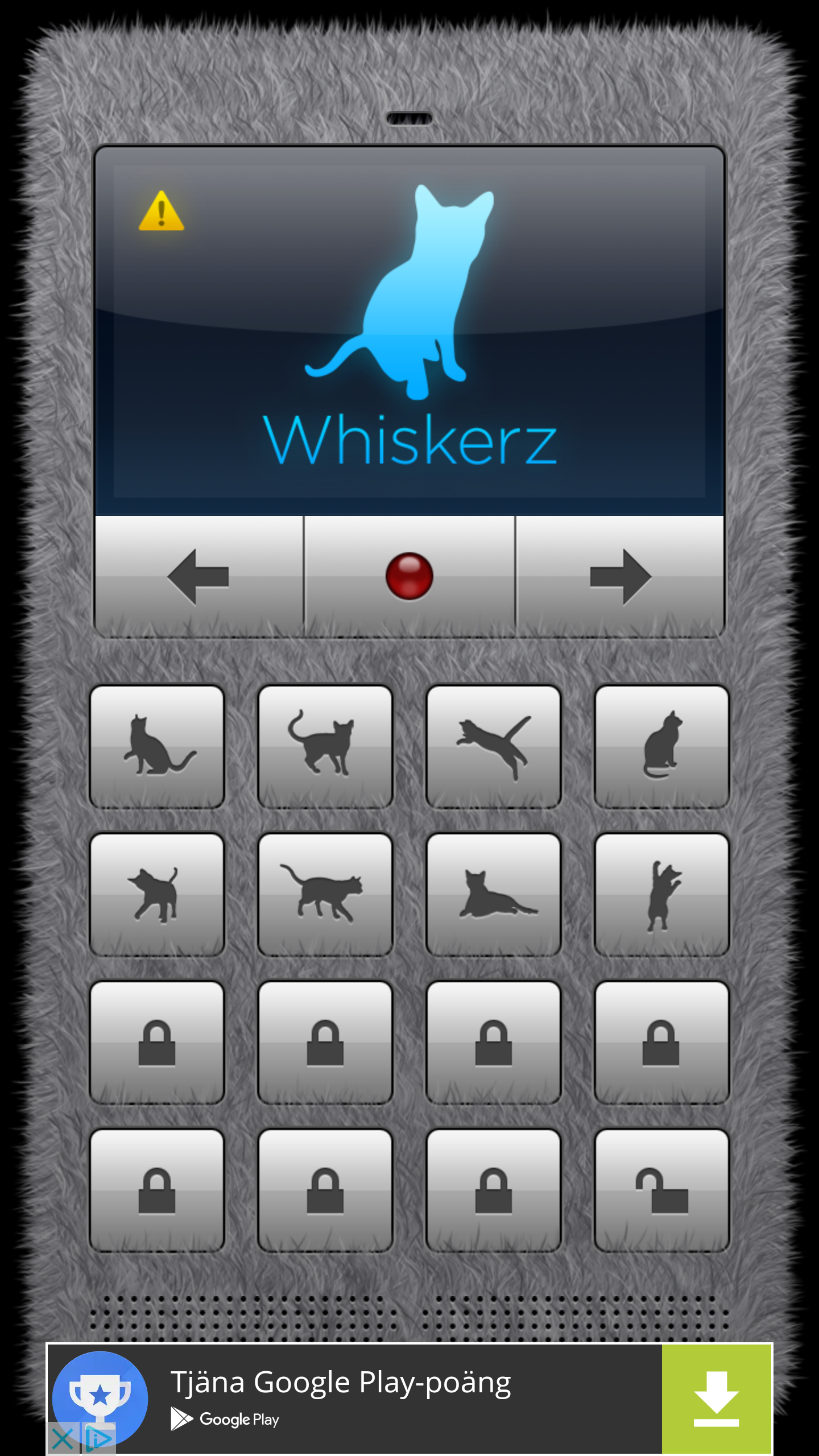
Task: Go to previous cat with left arrow
Action: pyautogui.click(x=198, y=577)
